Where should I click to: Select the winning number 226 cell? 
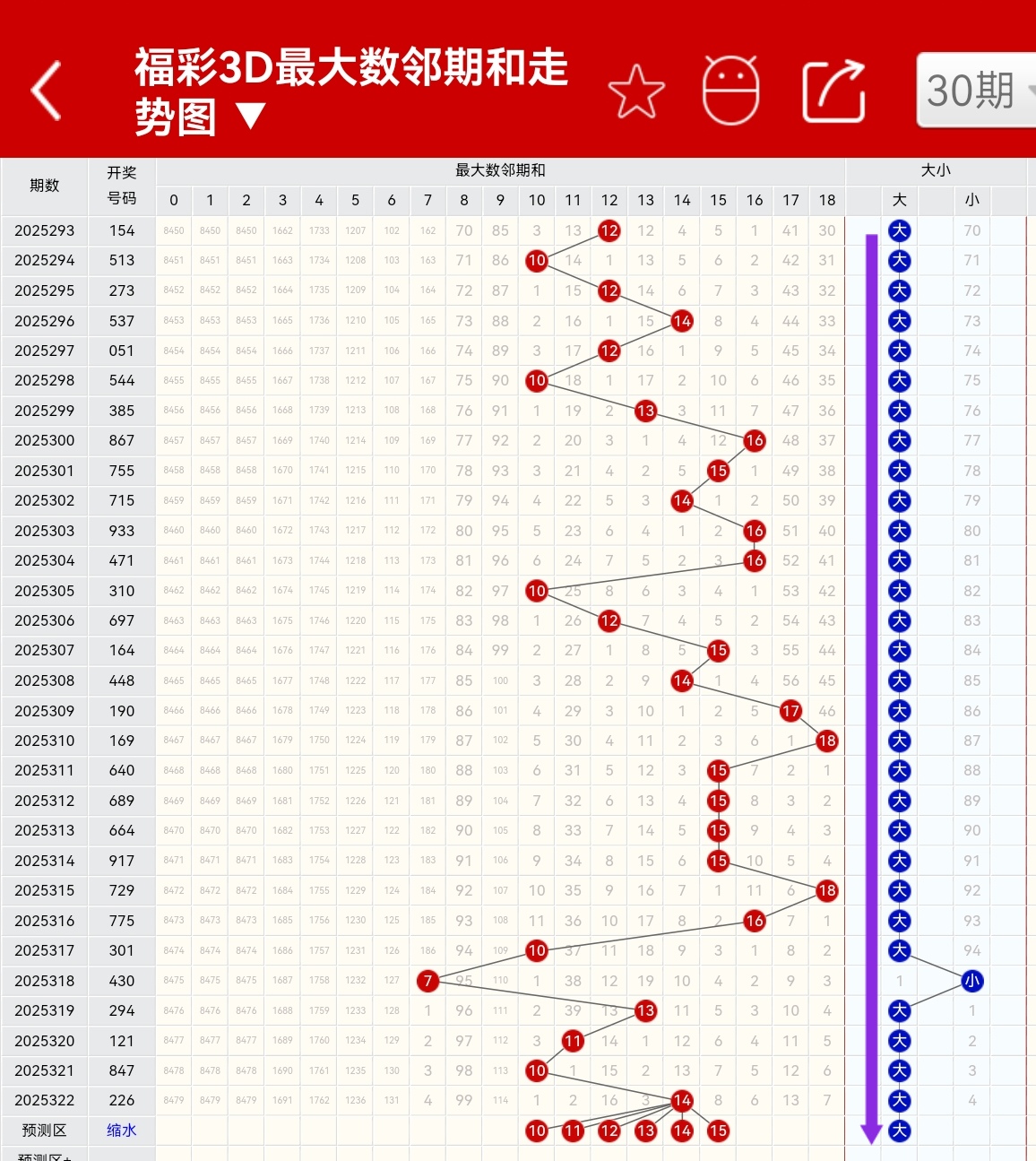(x=121, y=1100)
